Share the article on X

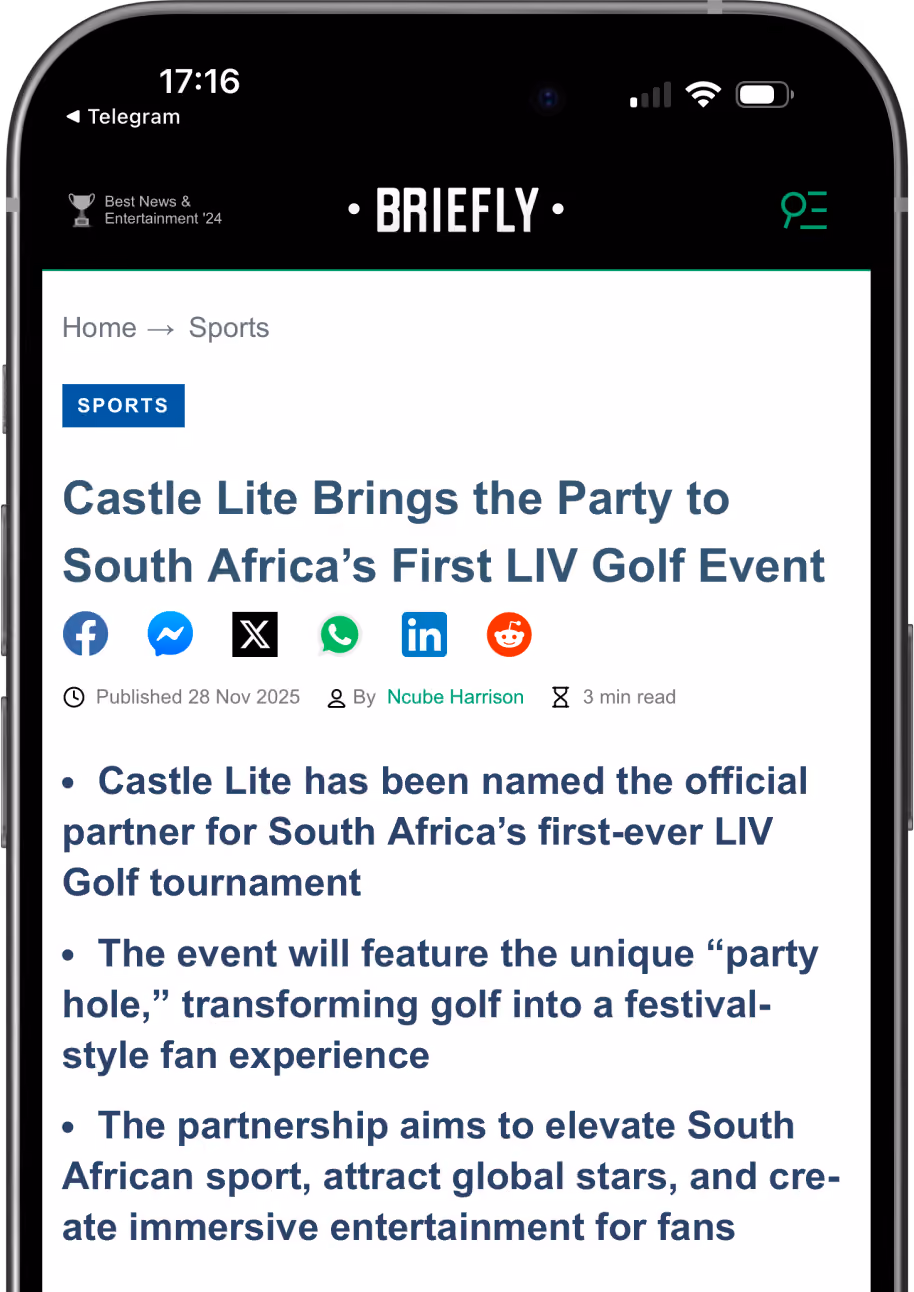tap(255, 635)
